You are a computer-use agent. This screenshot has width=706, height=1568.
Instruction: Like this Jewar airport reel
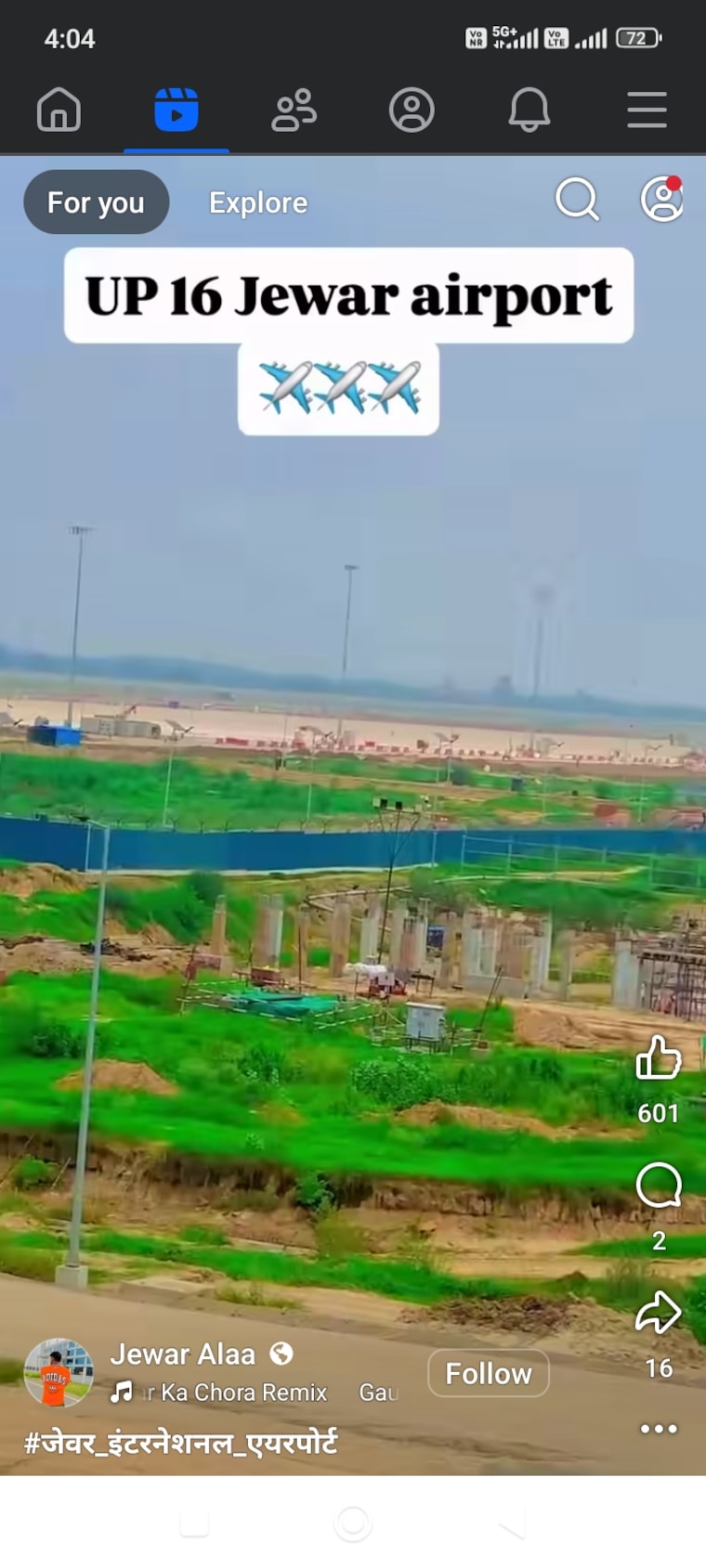(x=659, y=1058)
